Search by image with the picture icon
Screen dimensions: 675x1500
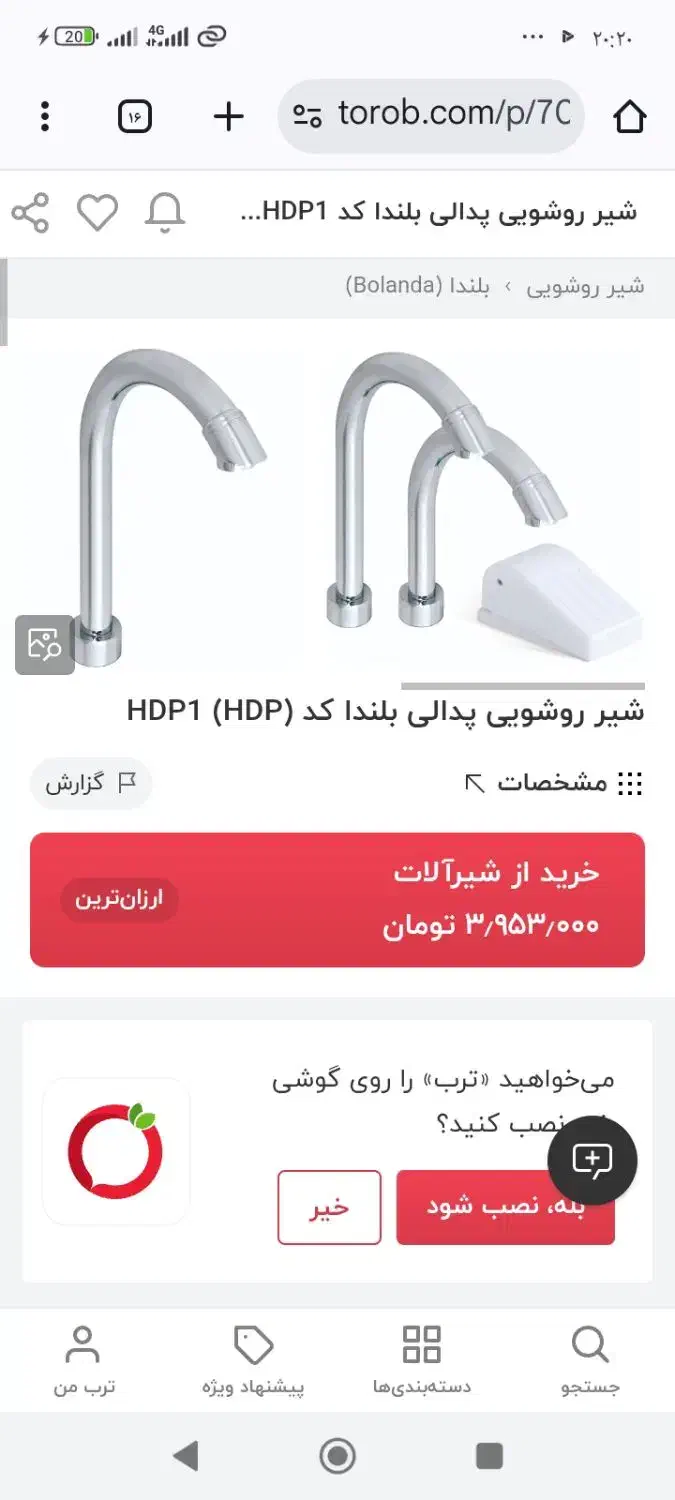coord(45,644)
